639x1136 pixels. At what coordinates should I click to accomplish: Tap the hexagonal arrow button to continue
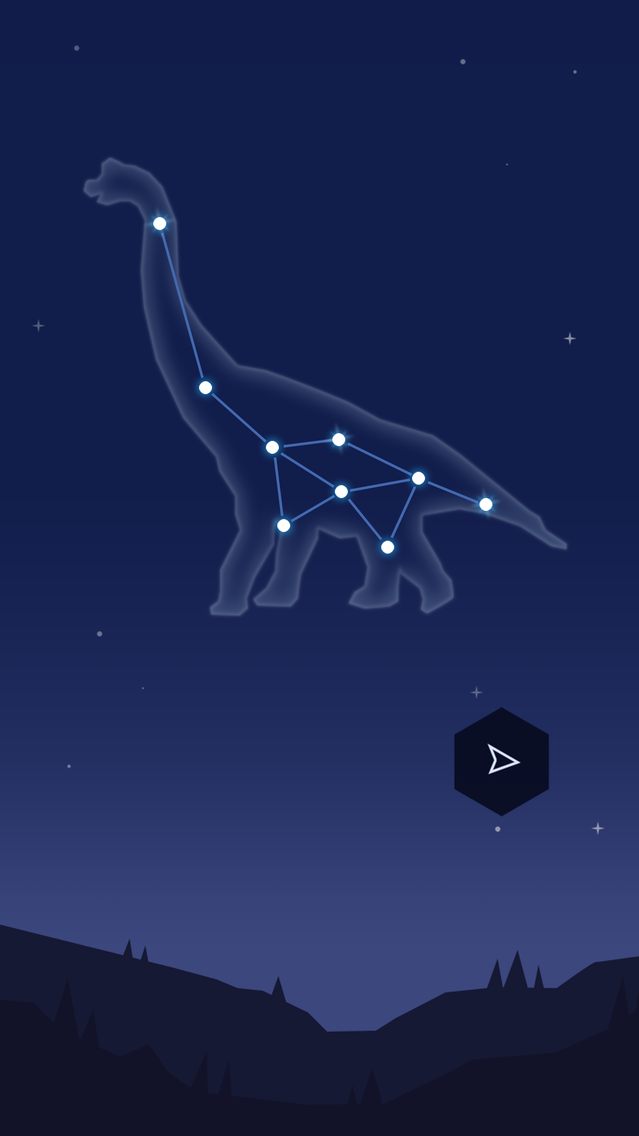click(501, 761)
